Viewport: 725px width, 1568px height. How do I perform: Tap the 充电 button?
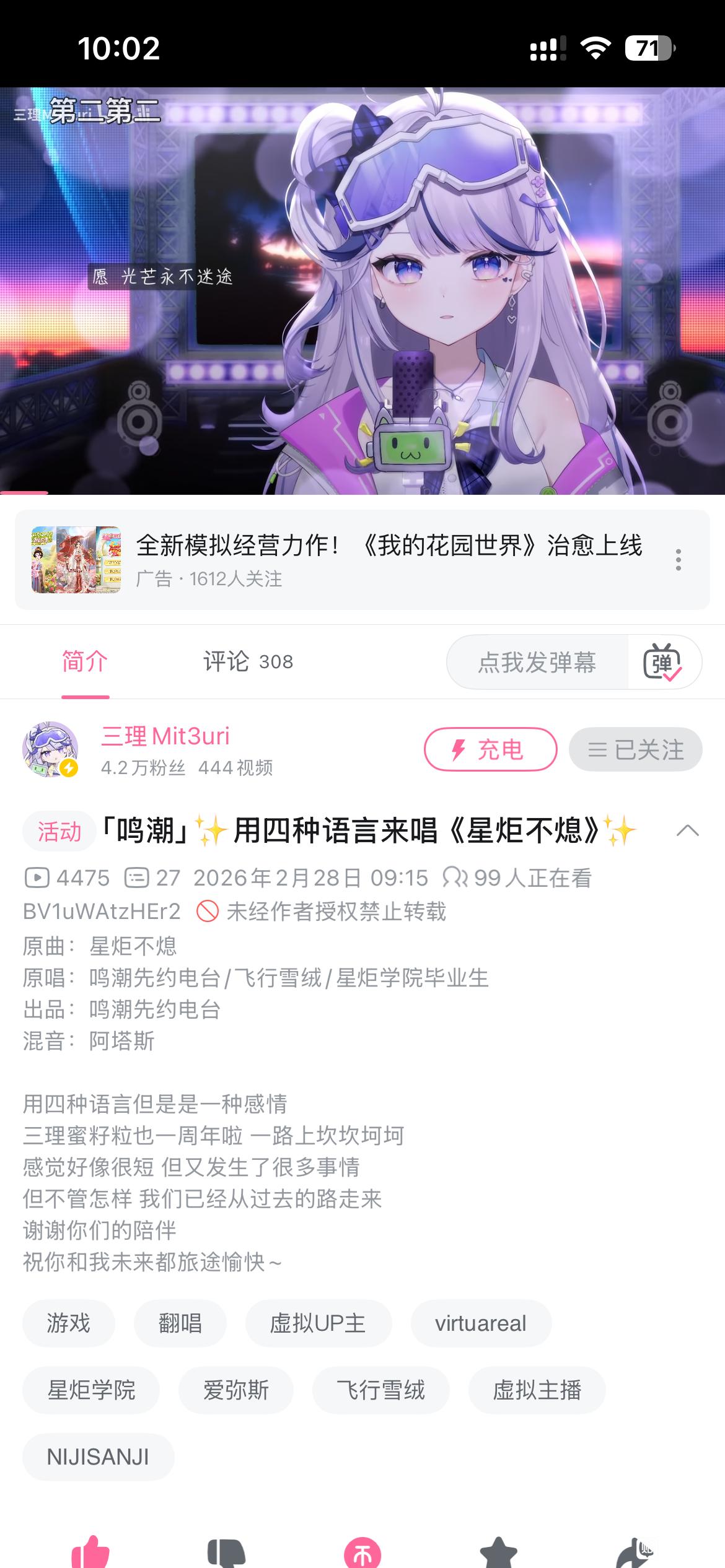490,749
